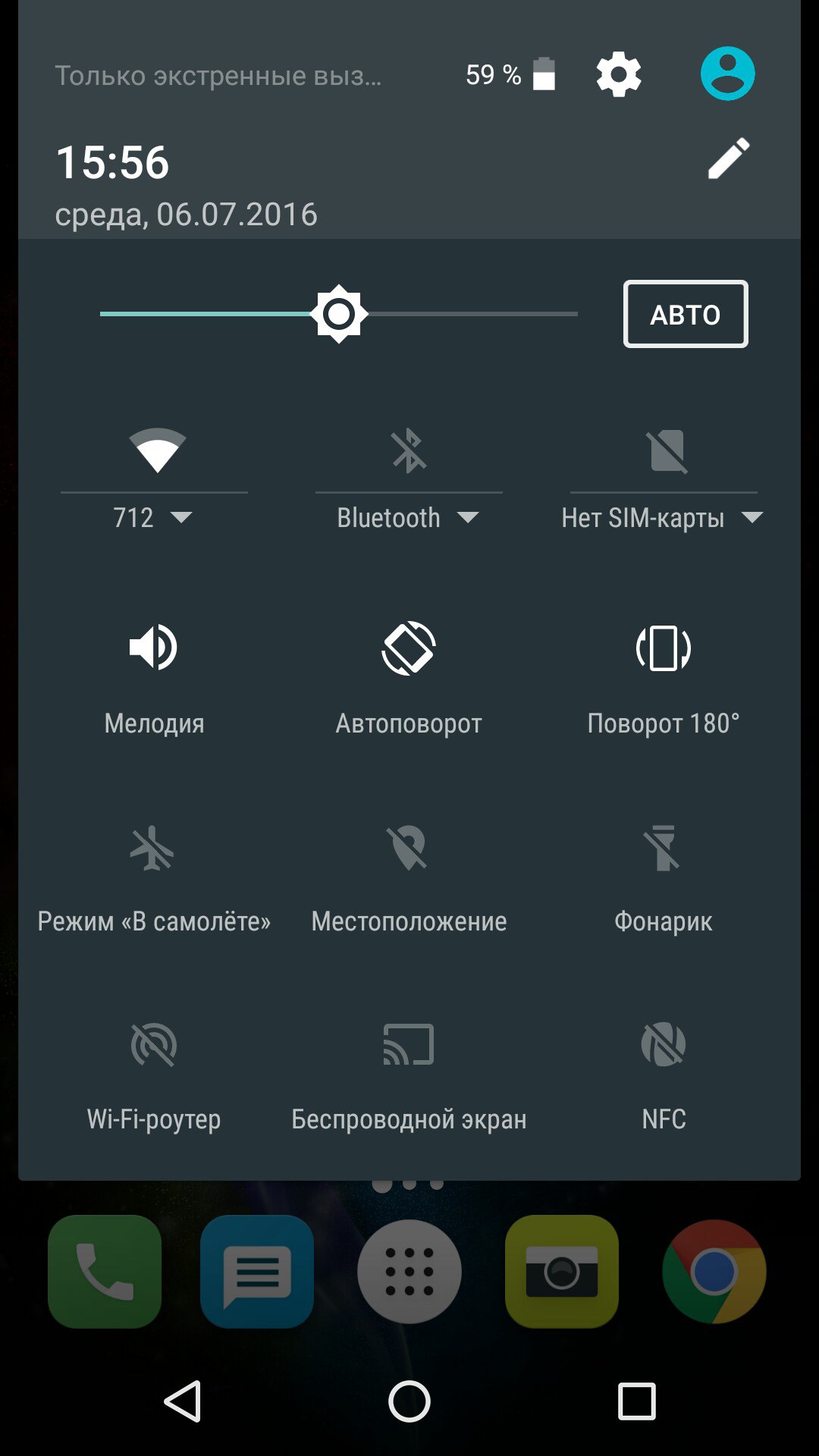Tap a point on the brightness slider
Viewport: 819px width, 1456px height.
pyautogui.click(x=339, y=313)
